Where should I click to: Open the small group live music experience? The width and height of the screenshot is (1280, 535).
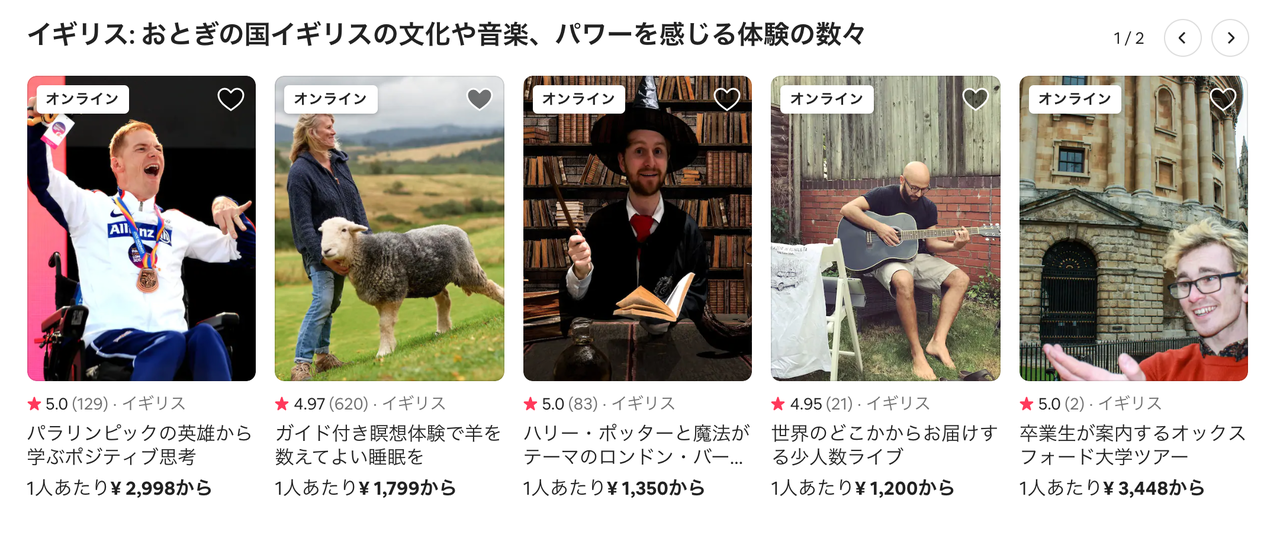885,240
